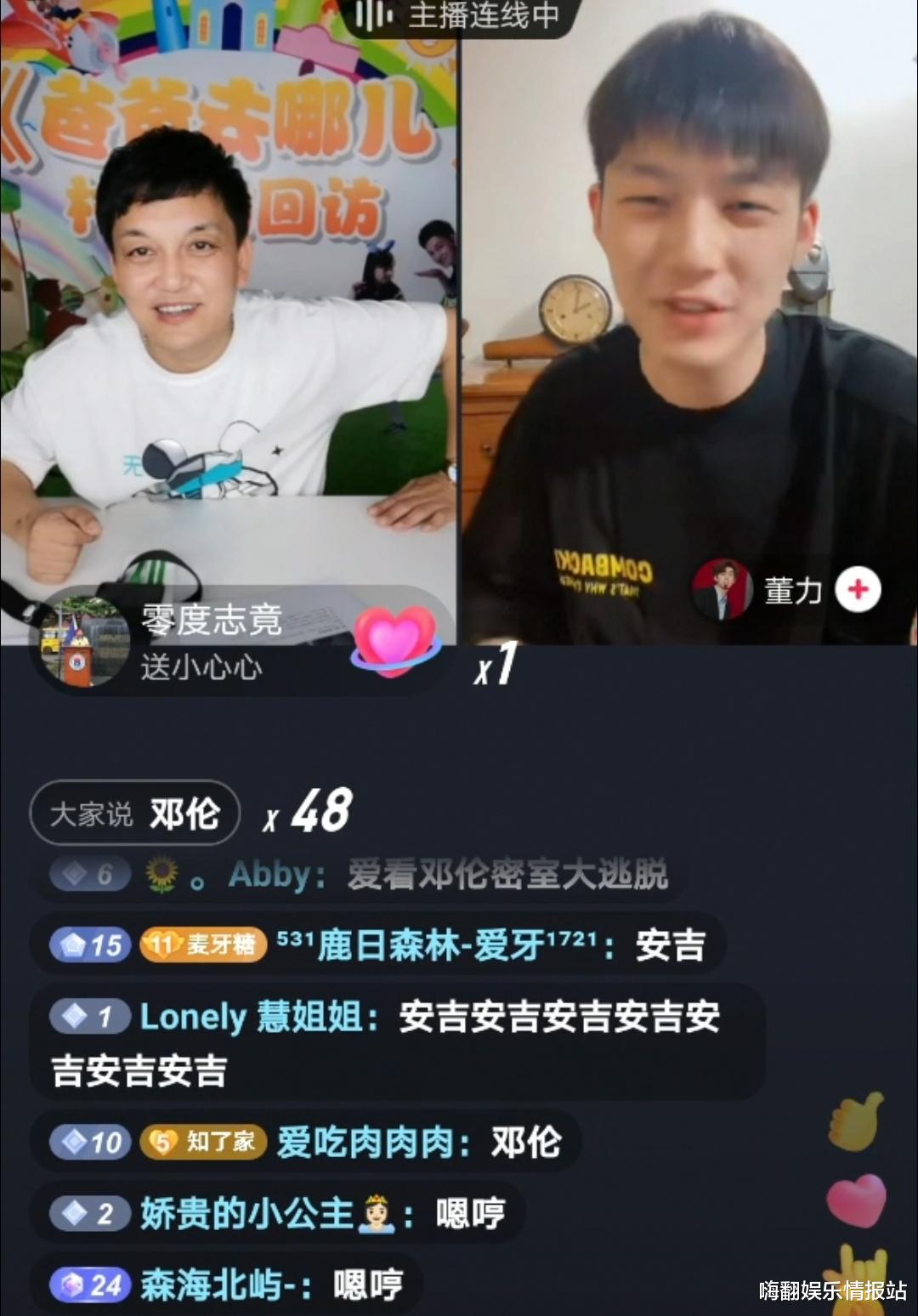Expand the 大家说 邓伦 quick-comment pill
918x1316 pixels.
click(x=133, y=814)
